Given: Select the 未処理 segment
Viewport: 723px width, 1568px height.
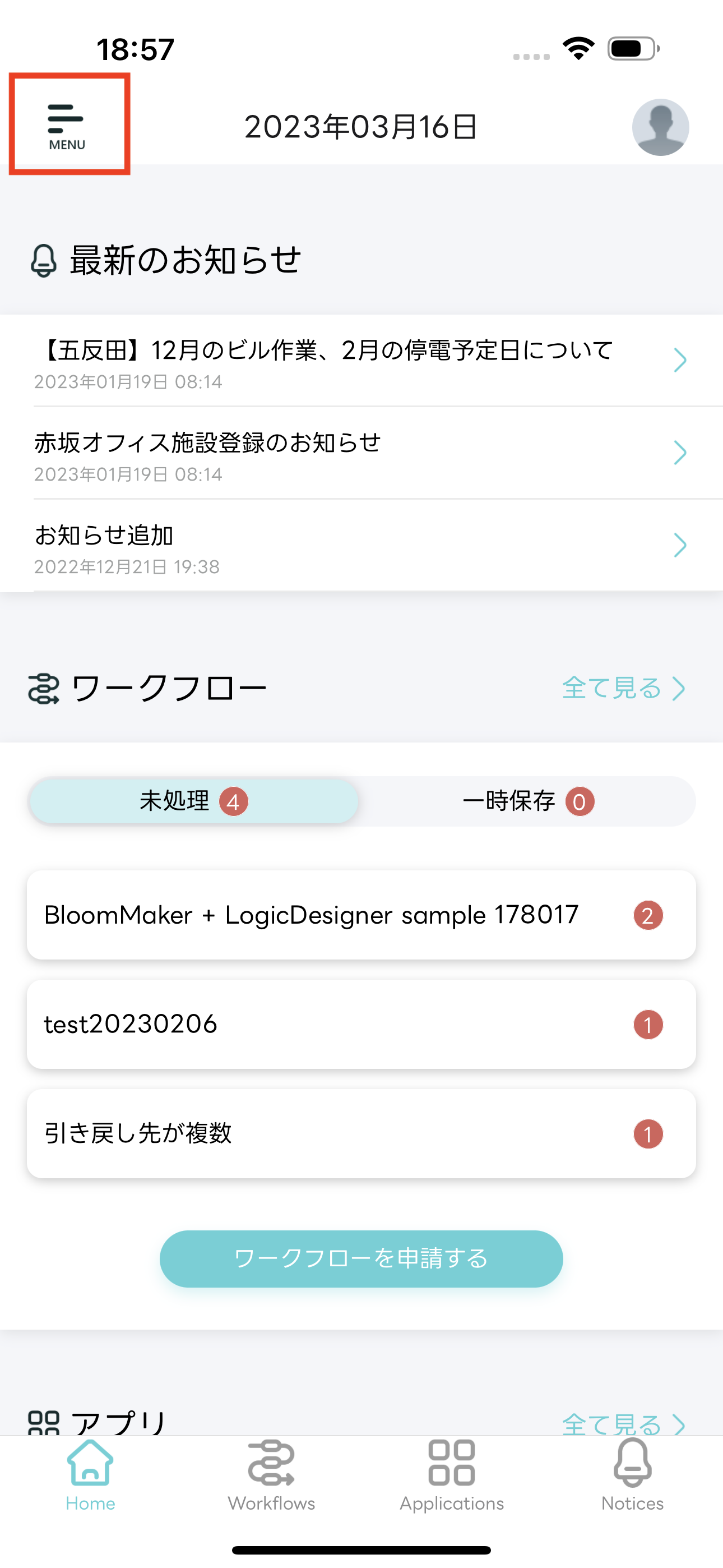Looking at the screenshot, I should tap(194, 801).
